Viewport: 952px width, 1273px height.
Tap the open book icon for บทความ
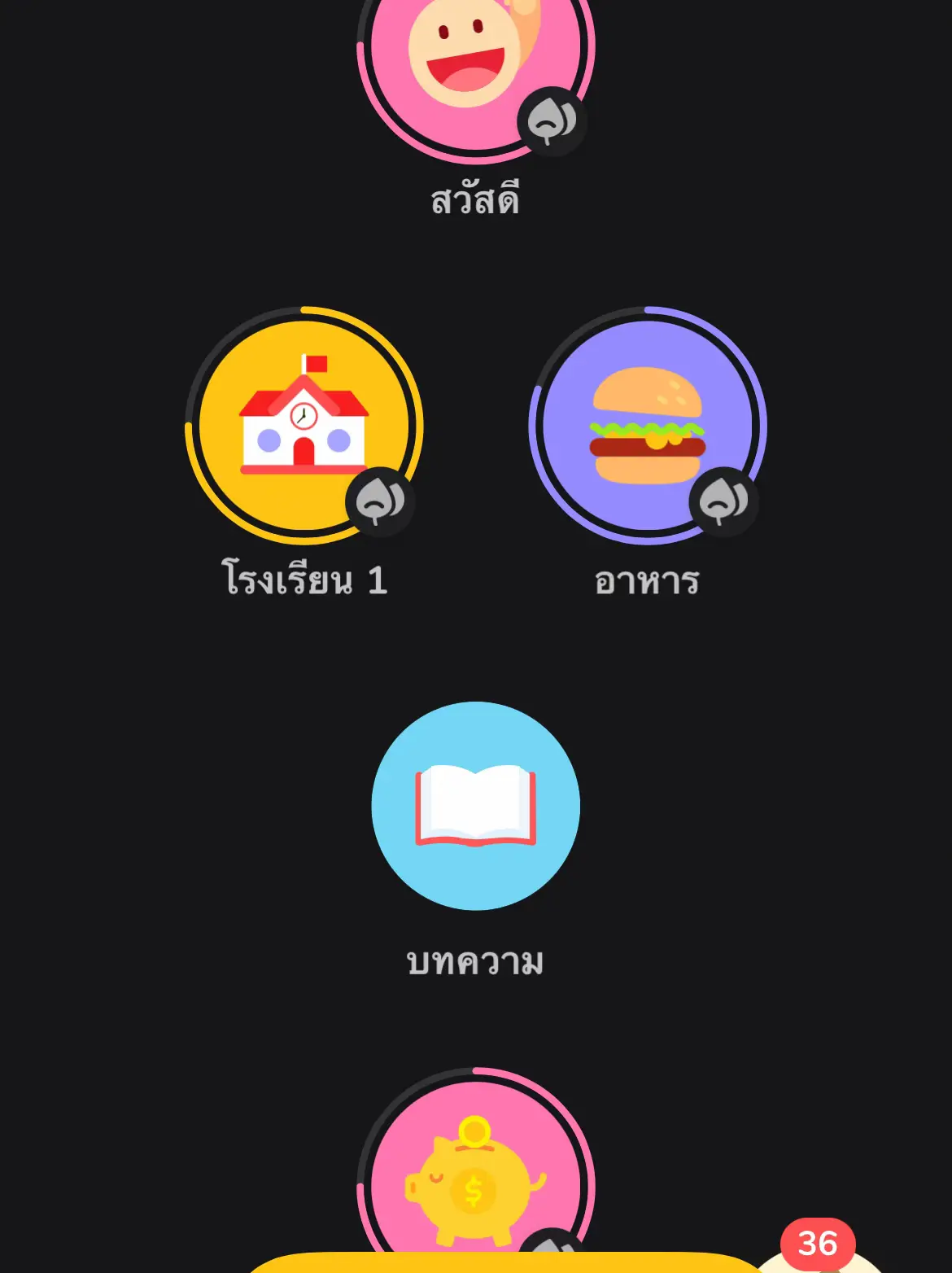474,806
